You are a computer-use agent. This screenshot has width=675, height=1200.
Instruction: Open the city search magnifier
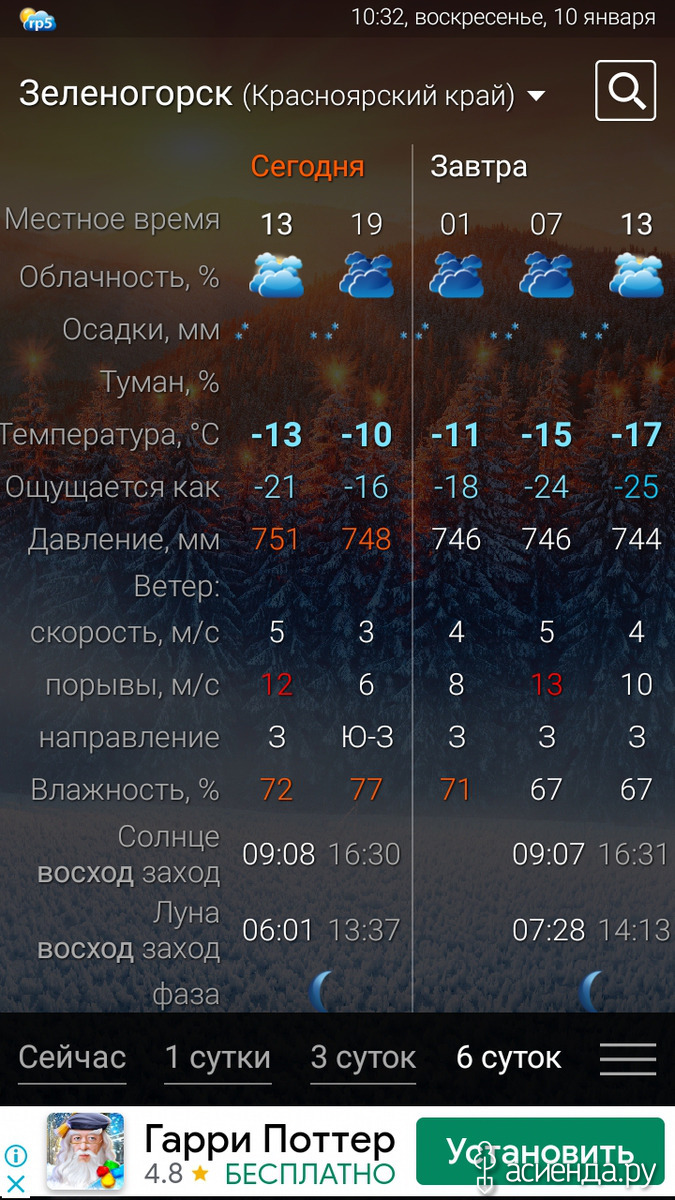click(x=626, y=91)
